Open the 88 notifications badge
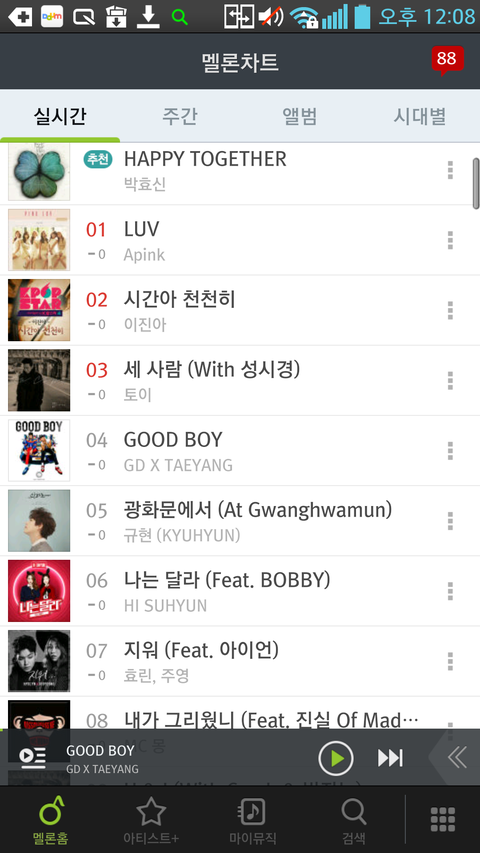The width and height of the screenshot is (480, 853). 447,60
